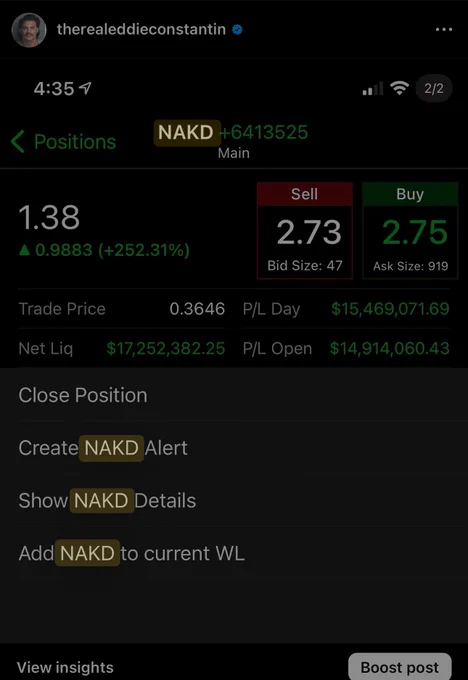Image resolution: width=468 pixels, height=680 pixels.
Task: Open View insights for this post
Action: (x=65, y=667)
